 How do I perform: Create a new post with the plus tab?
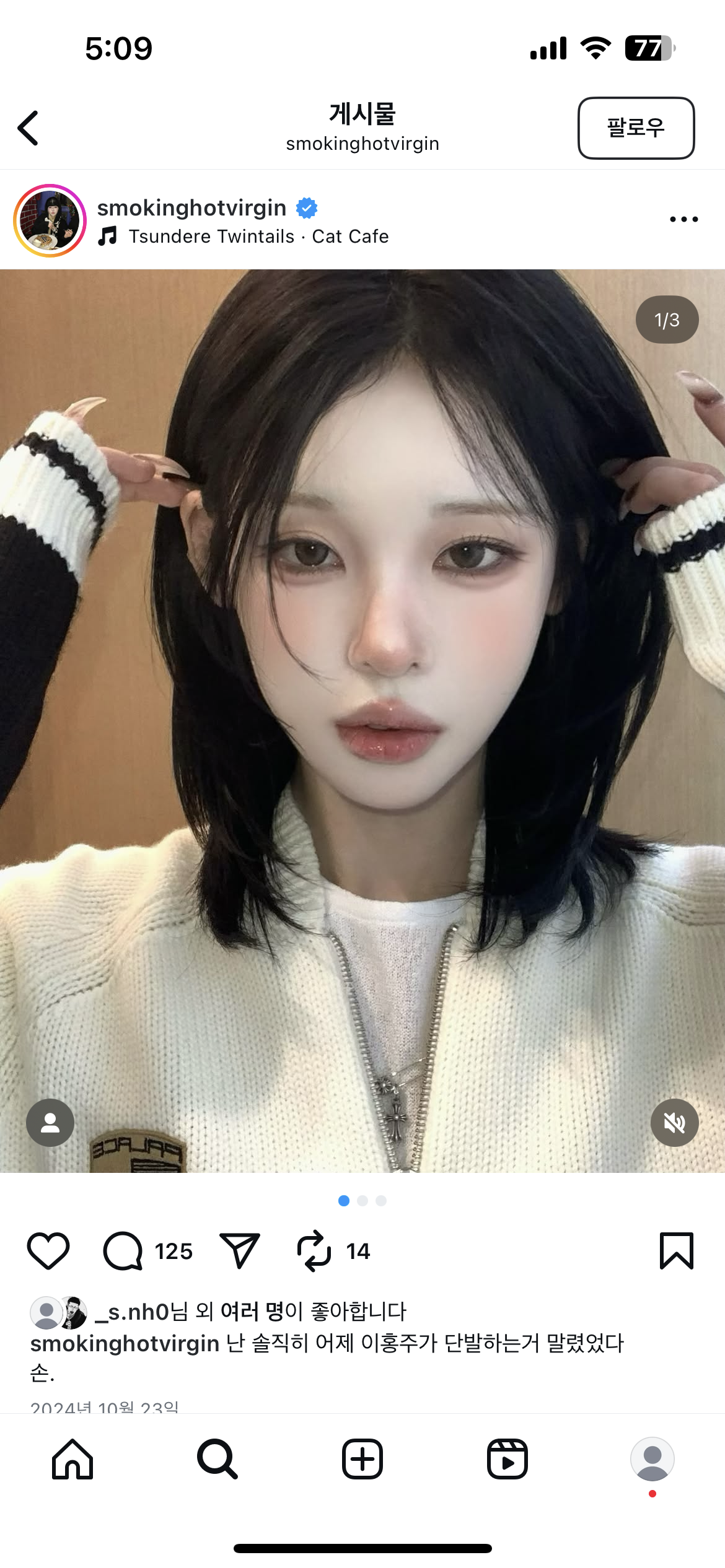362,1459
